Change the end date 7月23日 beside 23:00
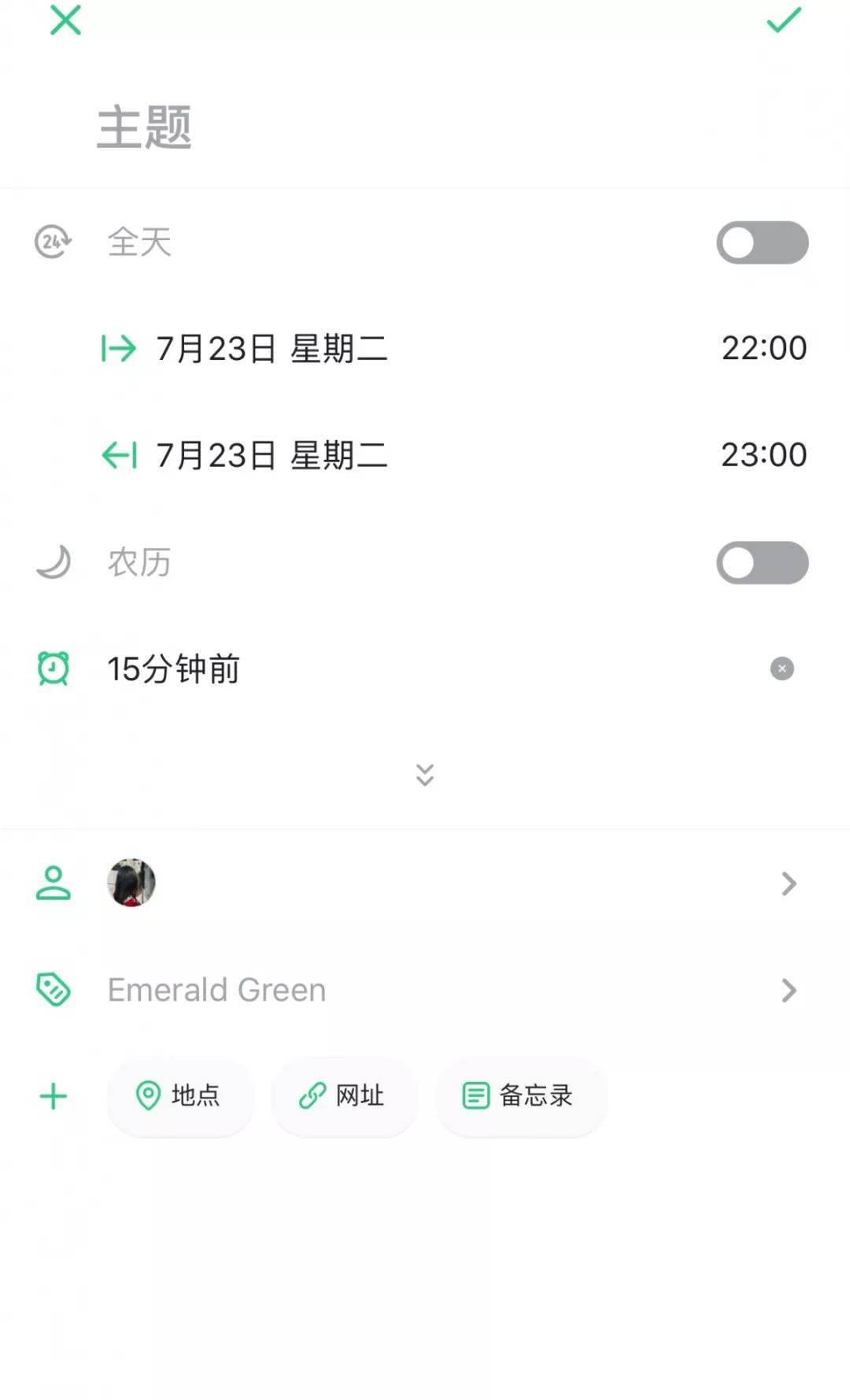Viewport: 850px width, 1400px height. point(272,455)
